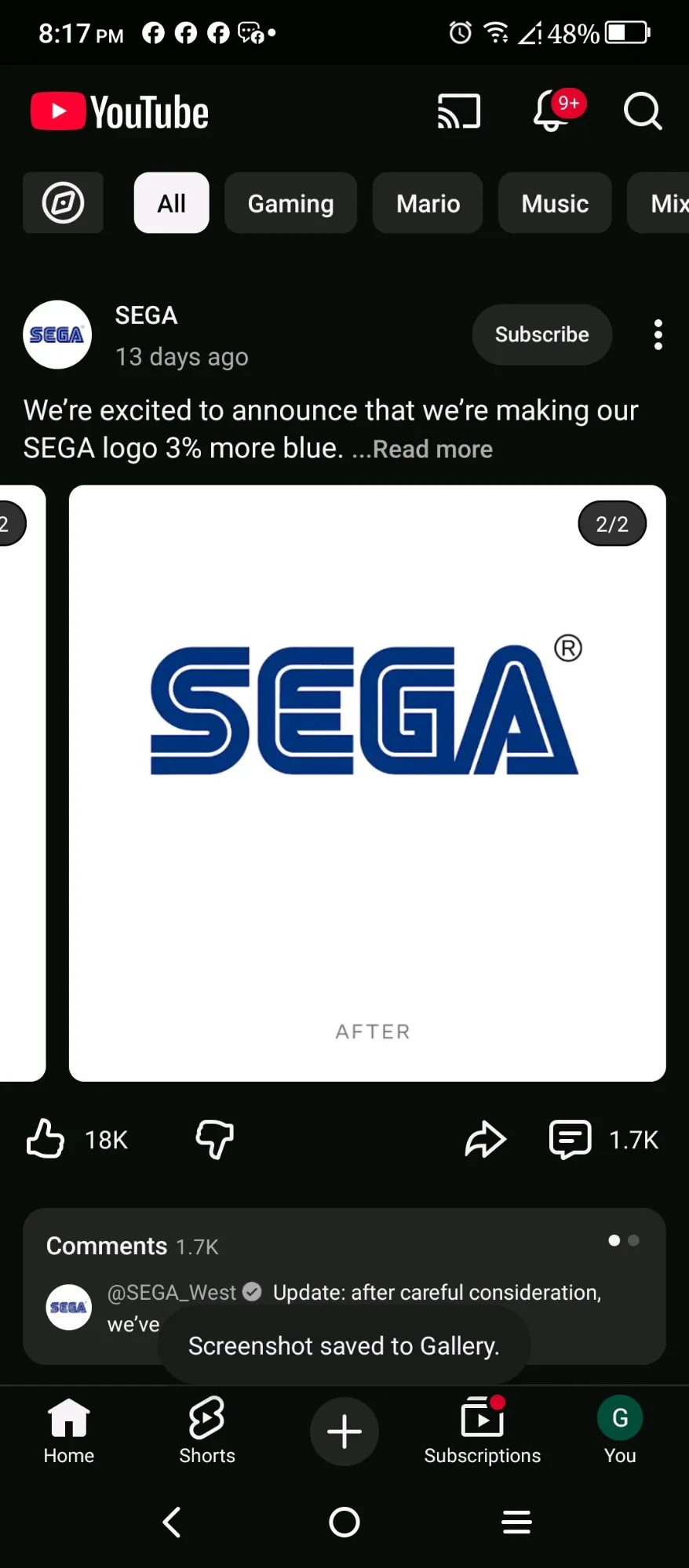Switch to the Shorts tab
Viewport: 689px width, 1568px height.
[x=207, y=1430]
